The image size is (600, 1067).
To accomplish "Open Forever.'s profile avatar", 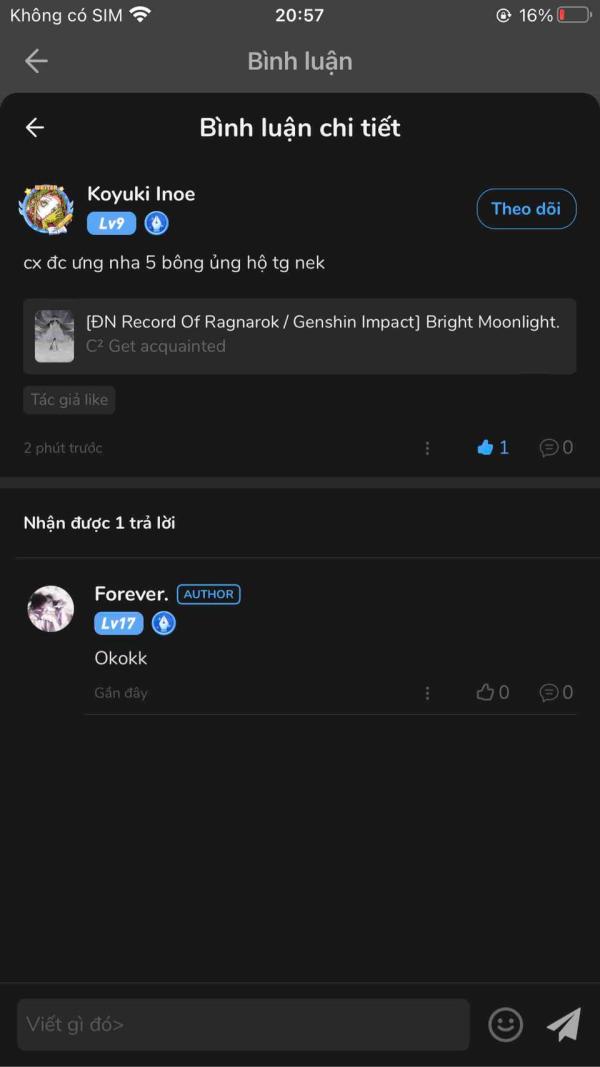I will (51, 608).
